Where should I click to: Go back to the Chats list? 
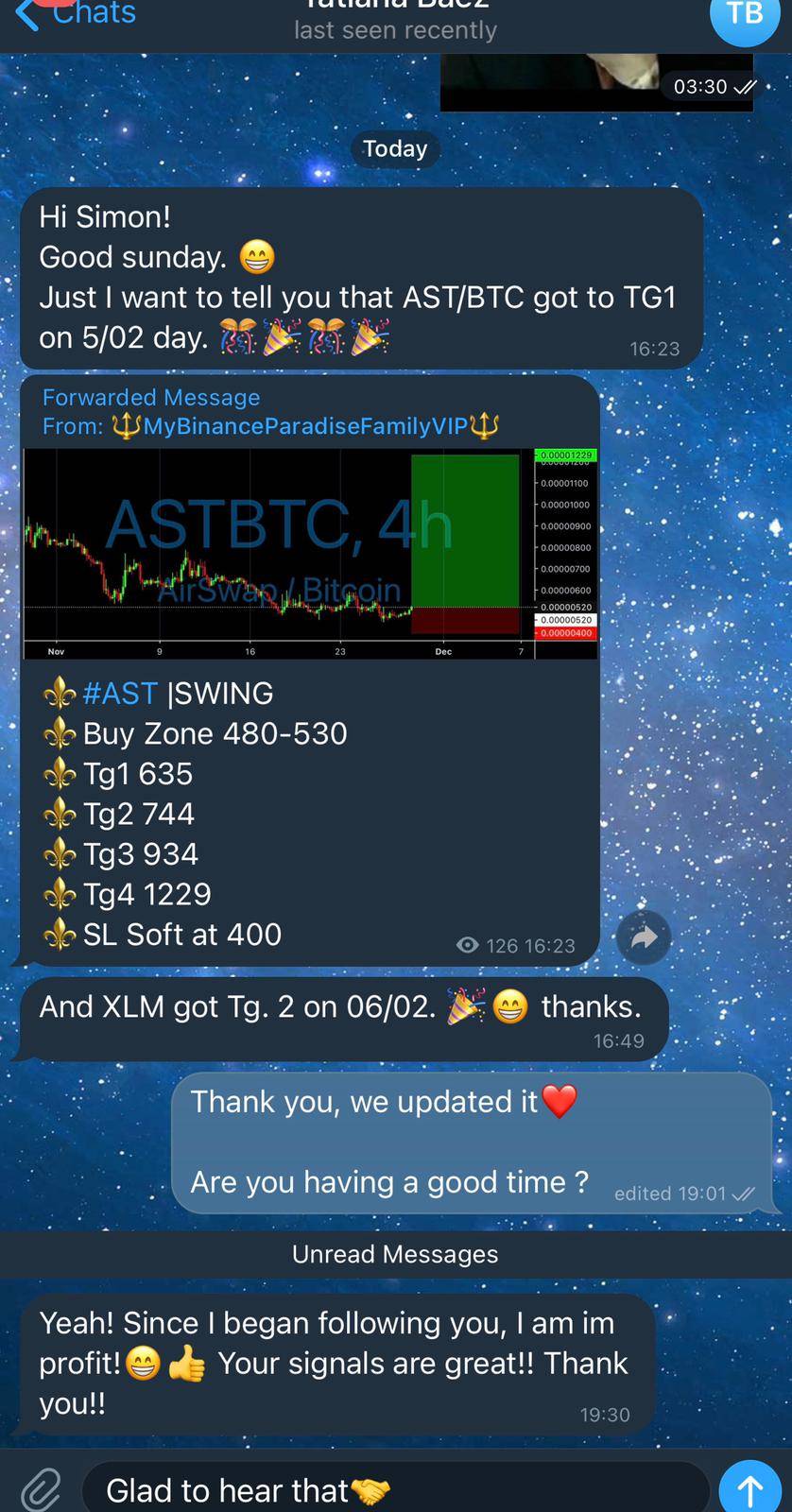(77, 15)
